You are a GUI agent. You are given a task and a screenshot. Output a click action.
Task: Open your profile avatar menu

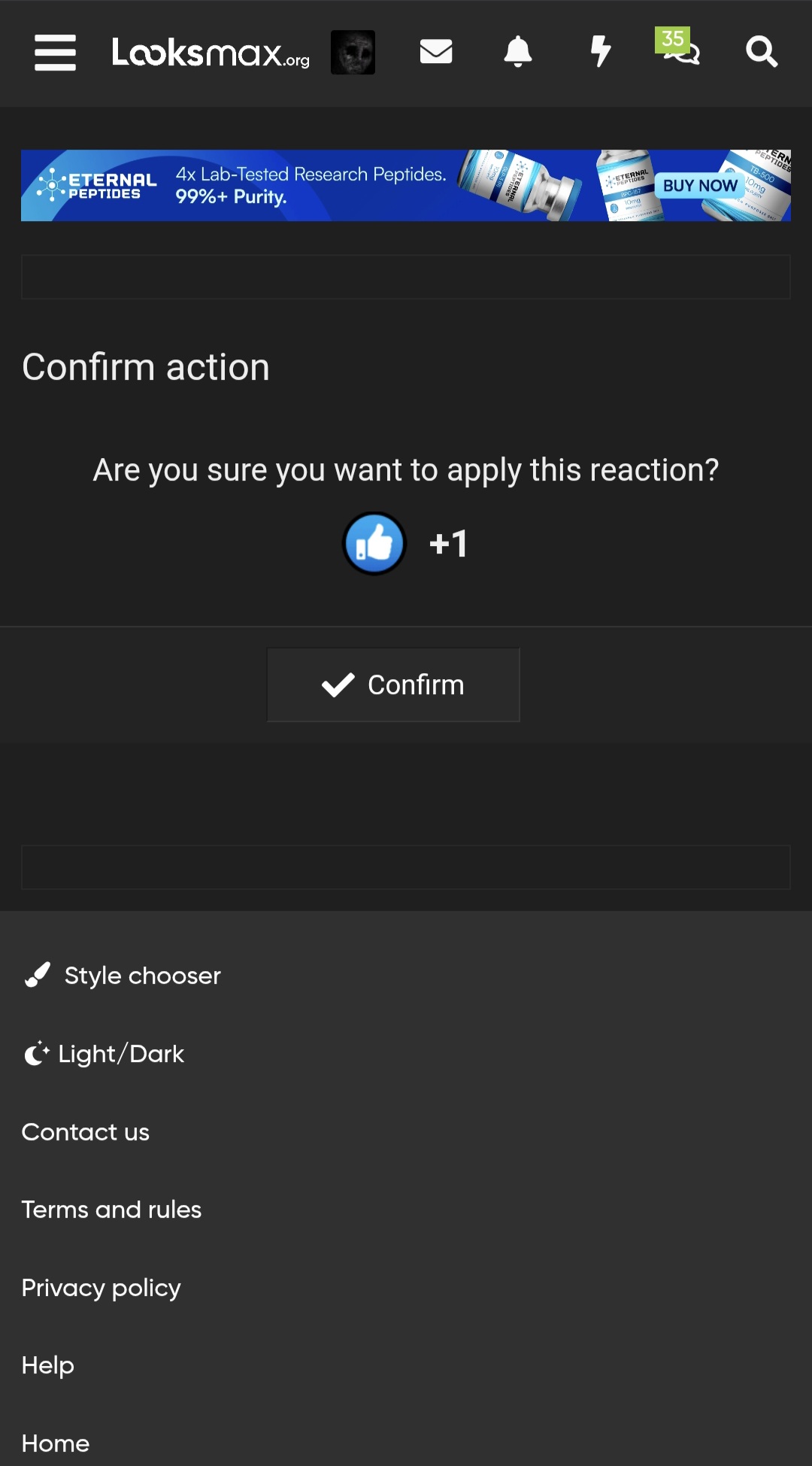click(x=353, y=53)
